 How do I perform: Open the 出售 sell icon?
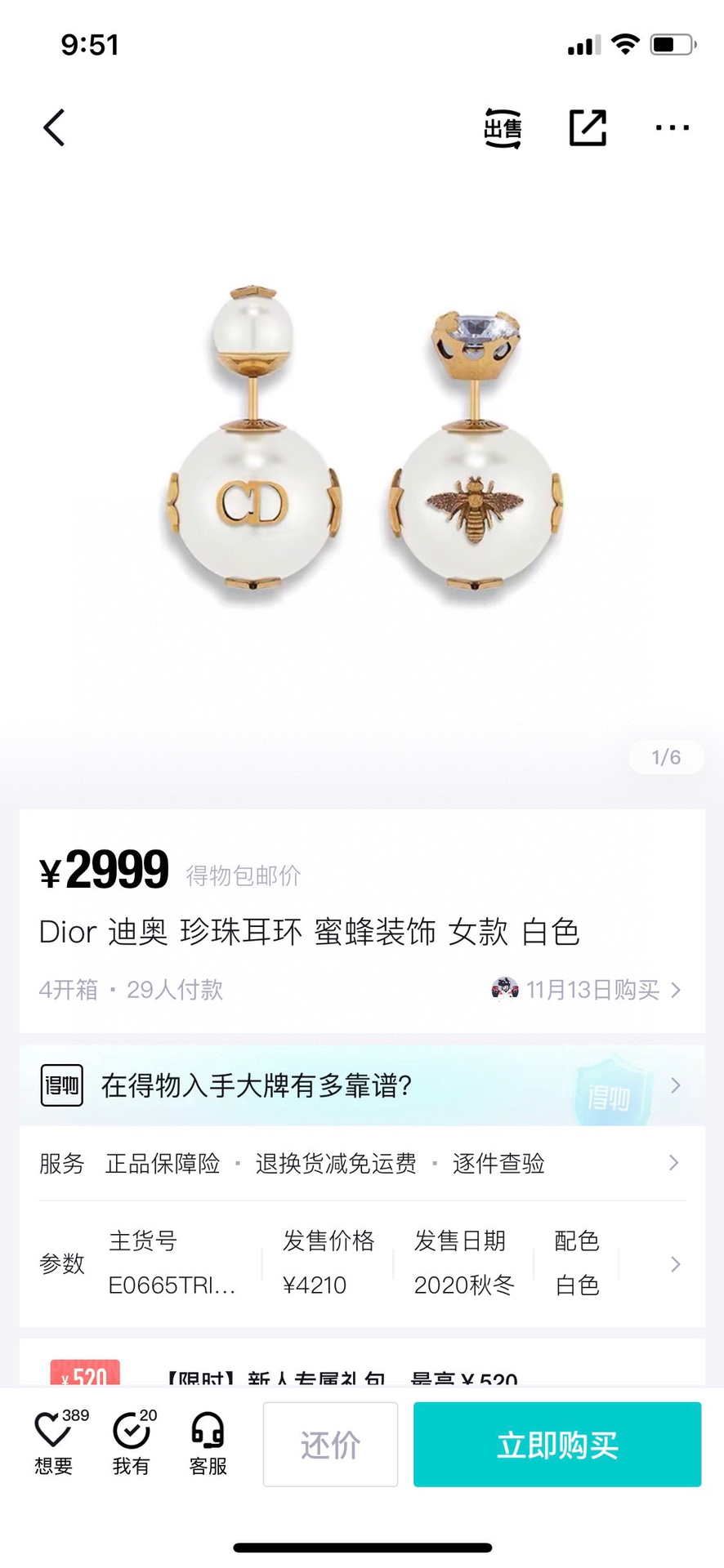[x=502, y=128]
